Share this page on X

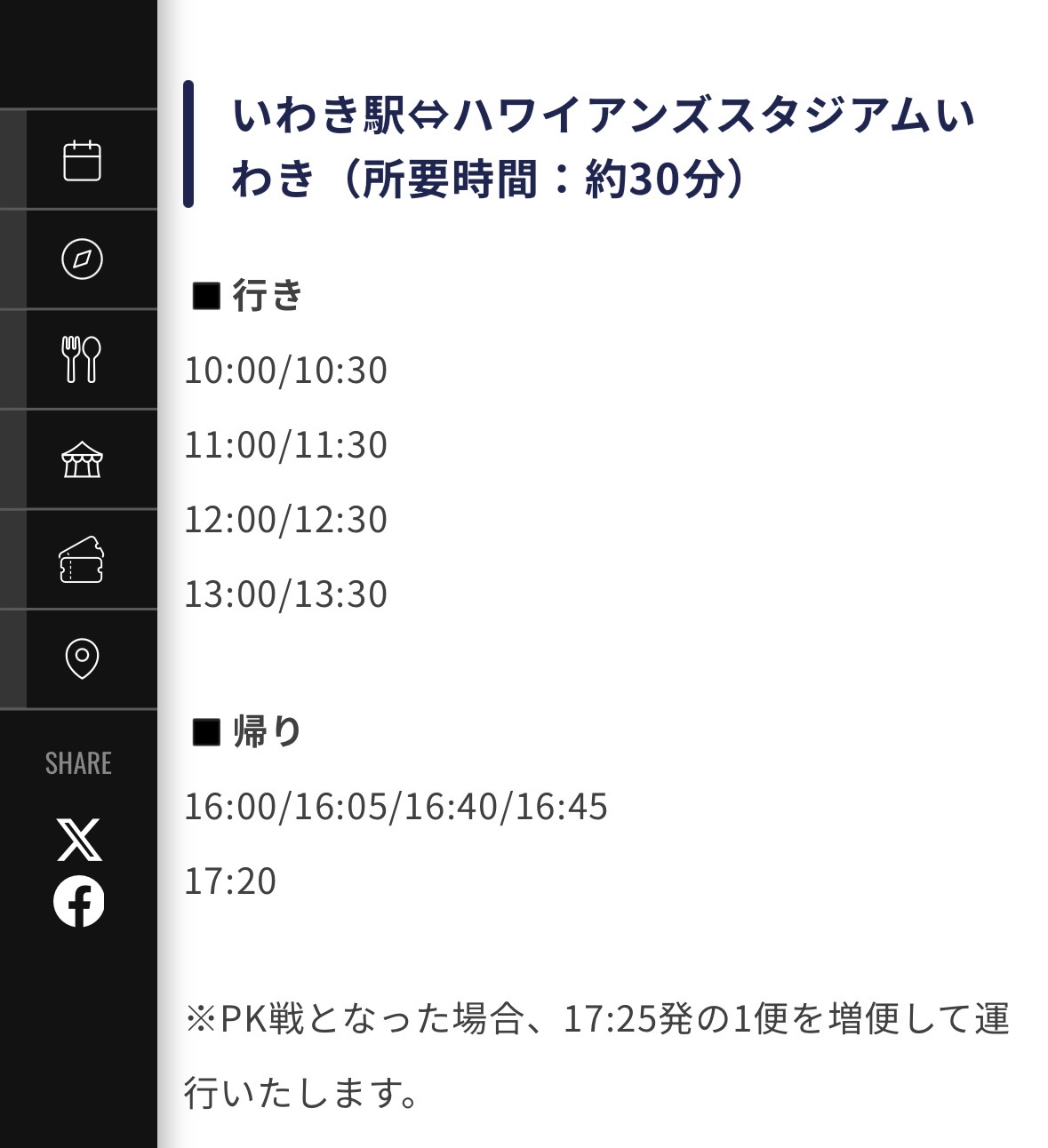tap(79, 840)
